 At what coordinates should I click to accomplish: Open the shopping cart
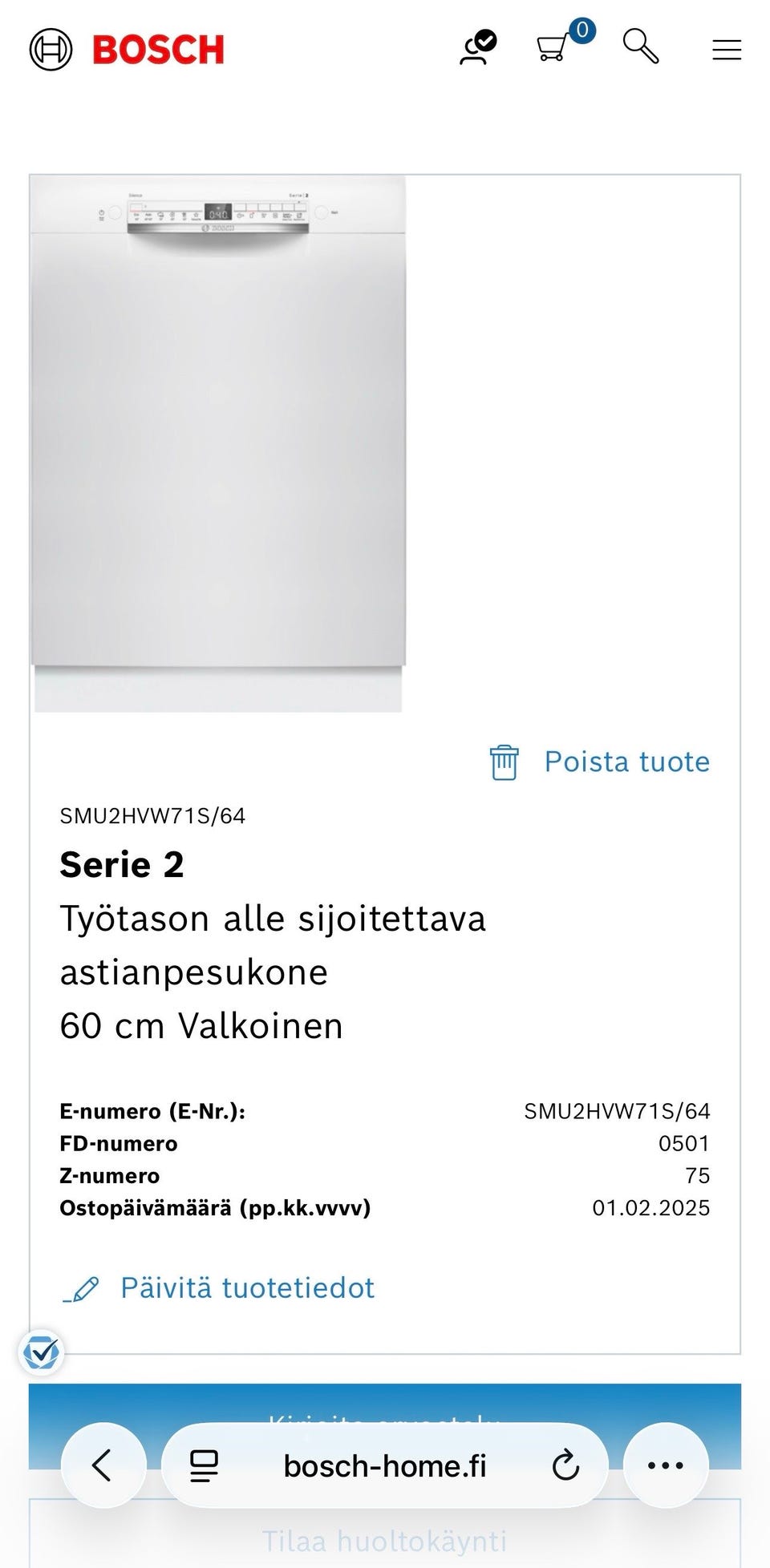555,47
